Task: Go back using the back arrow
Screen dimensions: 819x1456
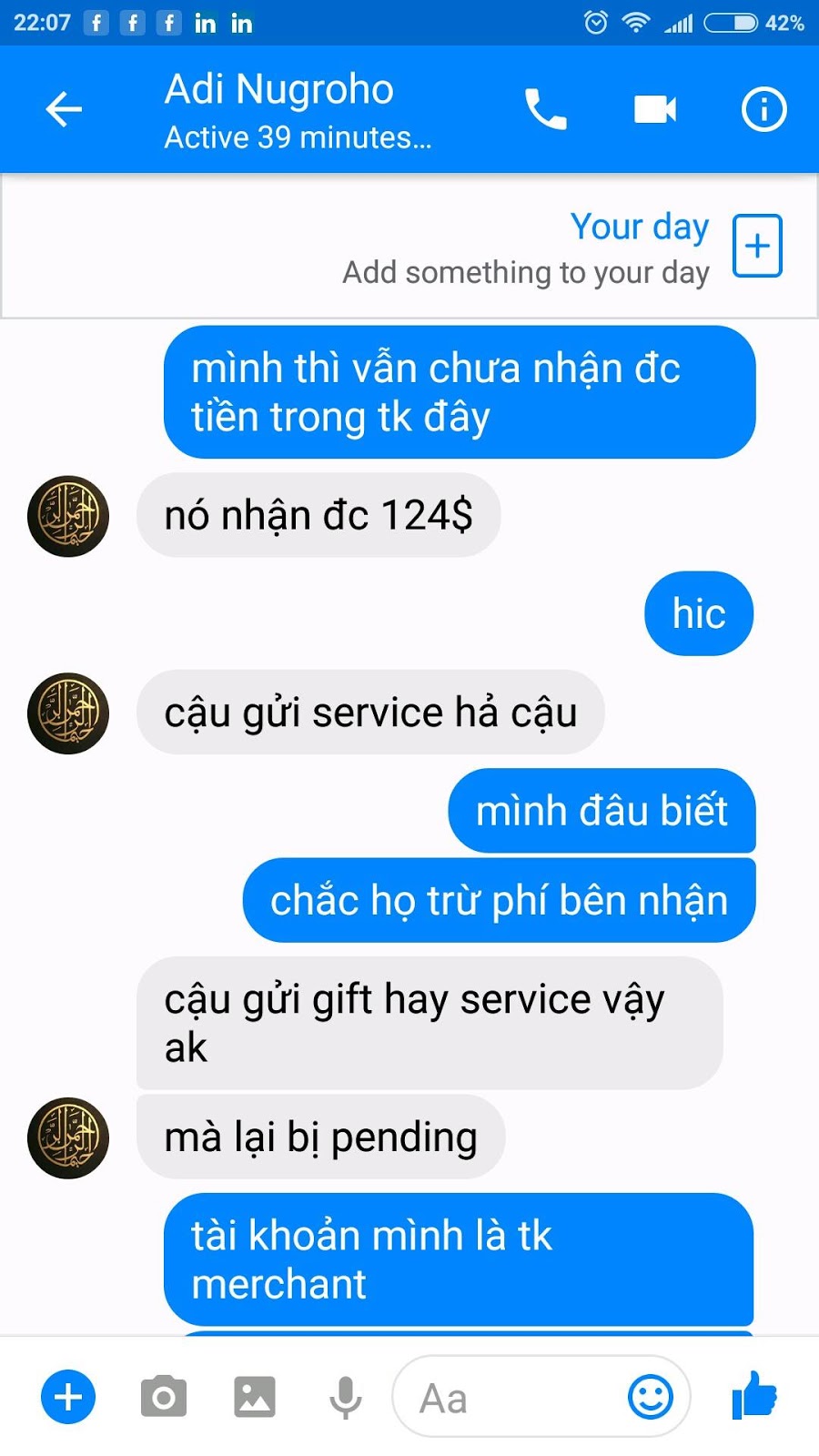Action: [x=64, y=109]
